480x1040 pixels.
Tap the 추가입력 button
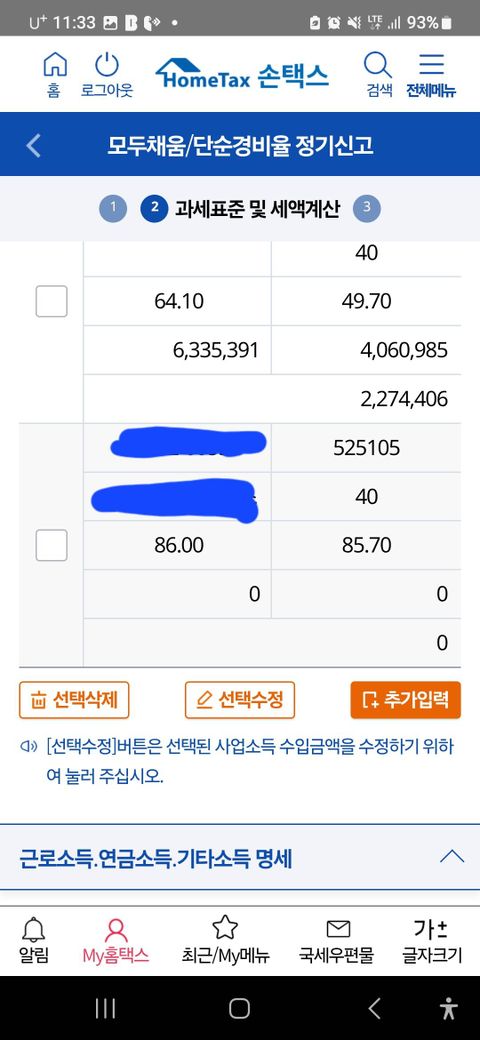click(x=406, y=700)
